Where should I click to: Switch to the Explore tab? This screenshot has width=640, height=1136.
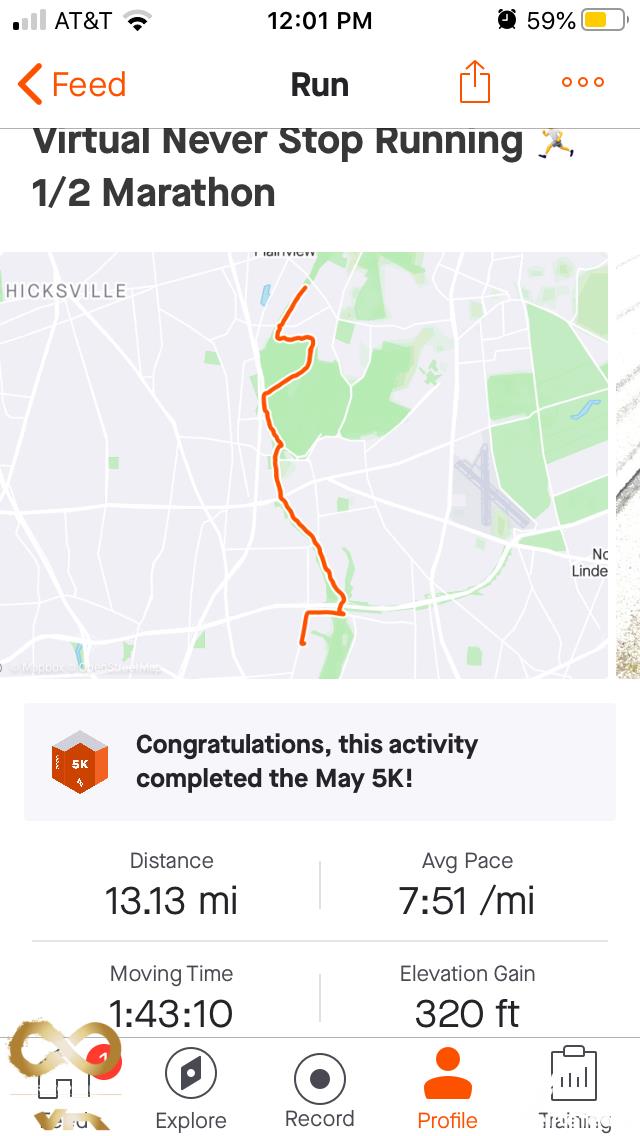pos(191,1088)
